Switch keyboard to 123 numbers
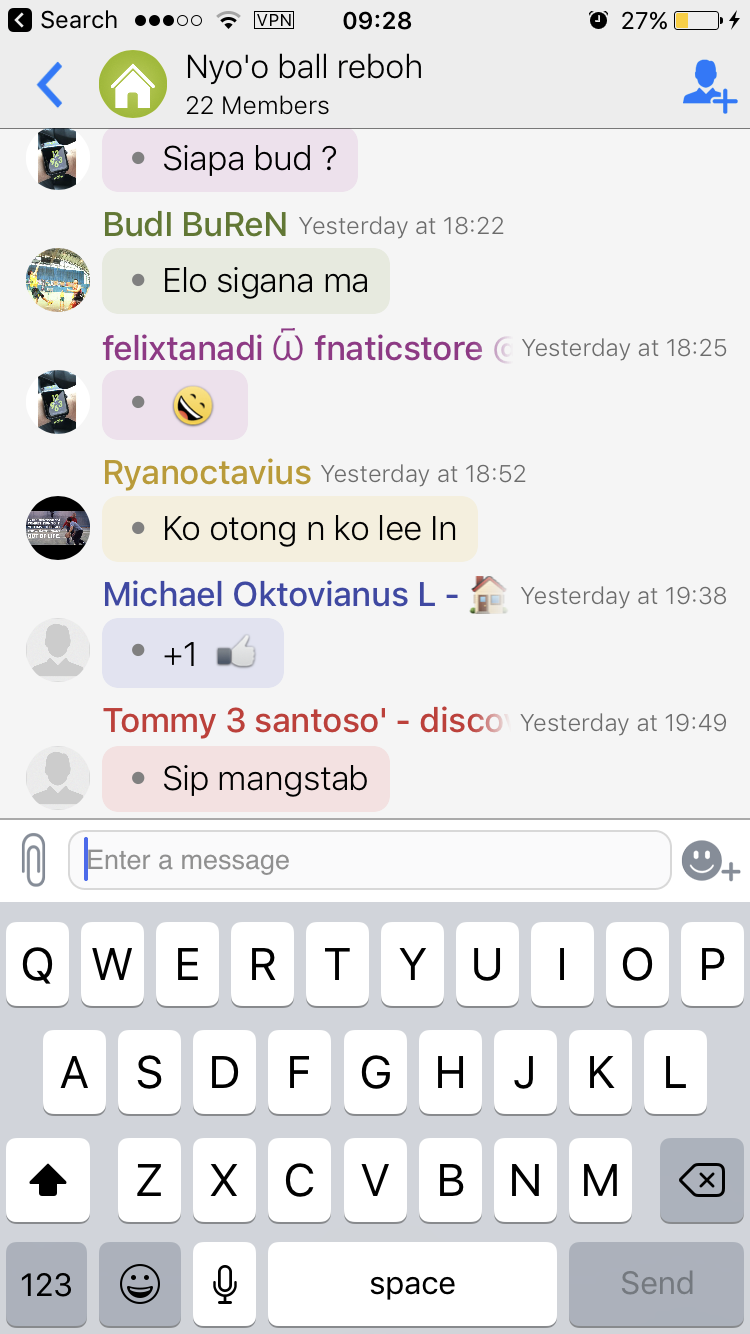 tap(47, 1284)
